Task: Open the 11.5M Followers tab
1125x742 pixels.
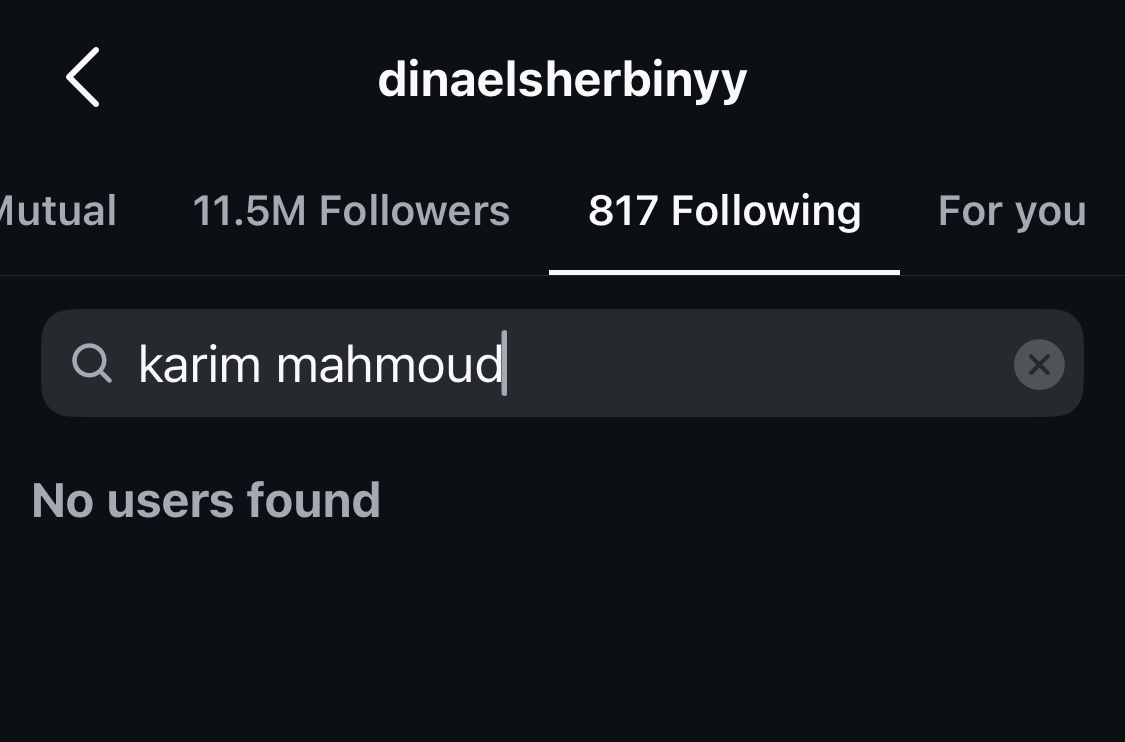Action: click(351, 211)
